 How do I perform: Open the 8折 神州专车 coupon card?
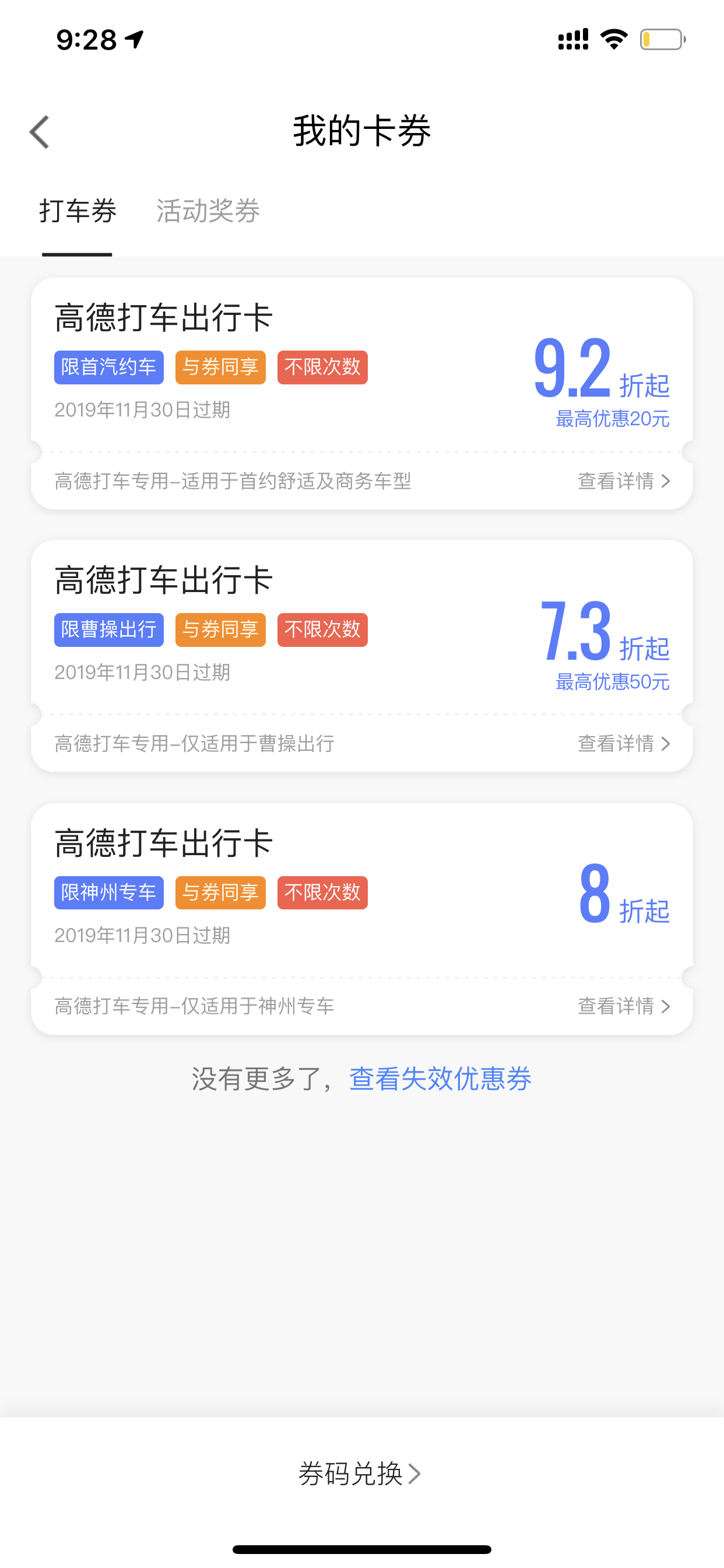[x=362, y=919]
